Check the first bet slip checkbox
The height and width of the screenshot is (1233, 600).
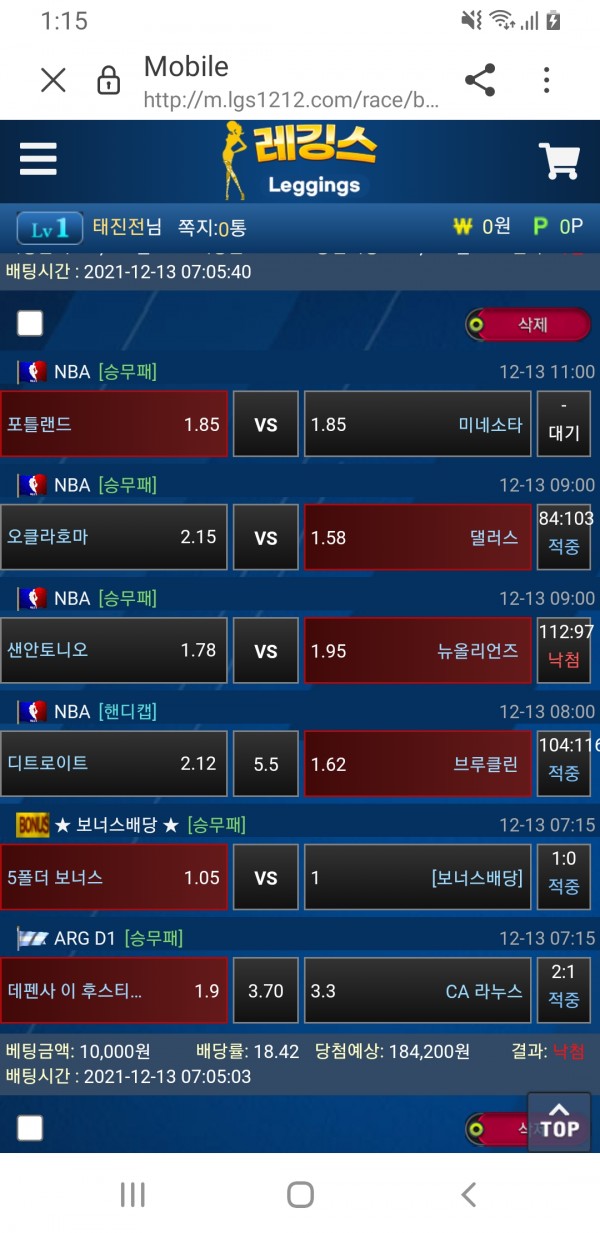pos(30,323)
